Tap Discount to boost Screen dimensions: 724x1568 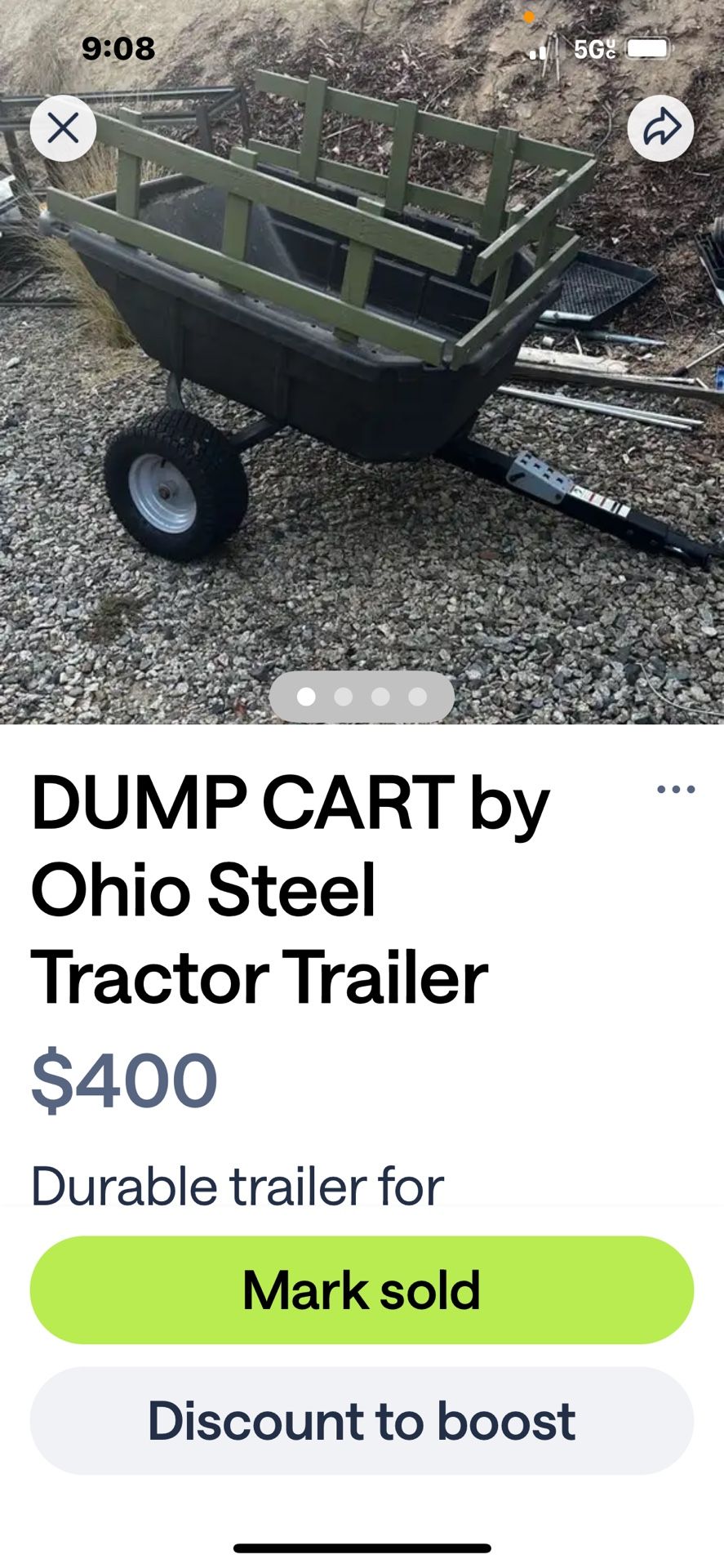[x=362, y=1421]
